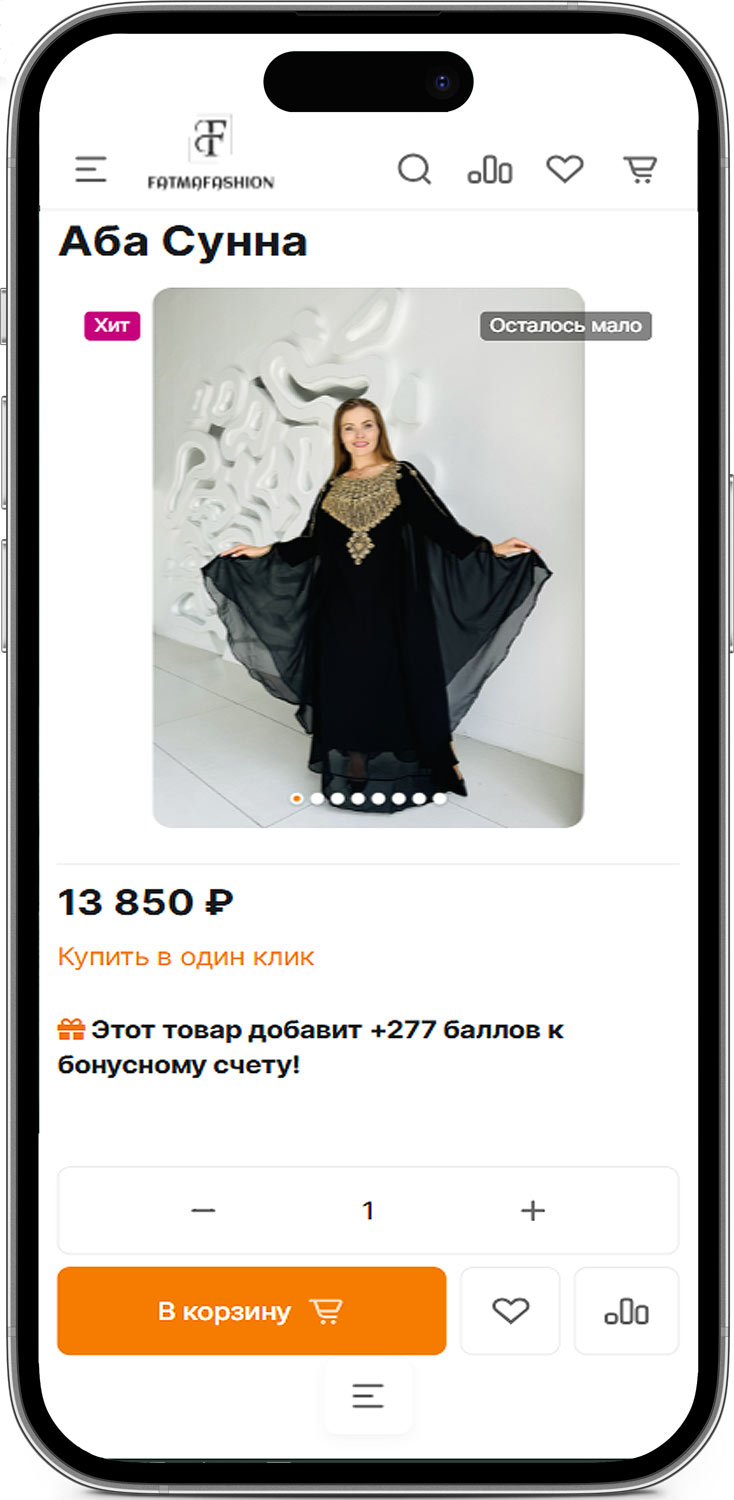Jump to the second photo via gallery dots

point(317,799)
